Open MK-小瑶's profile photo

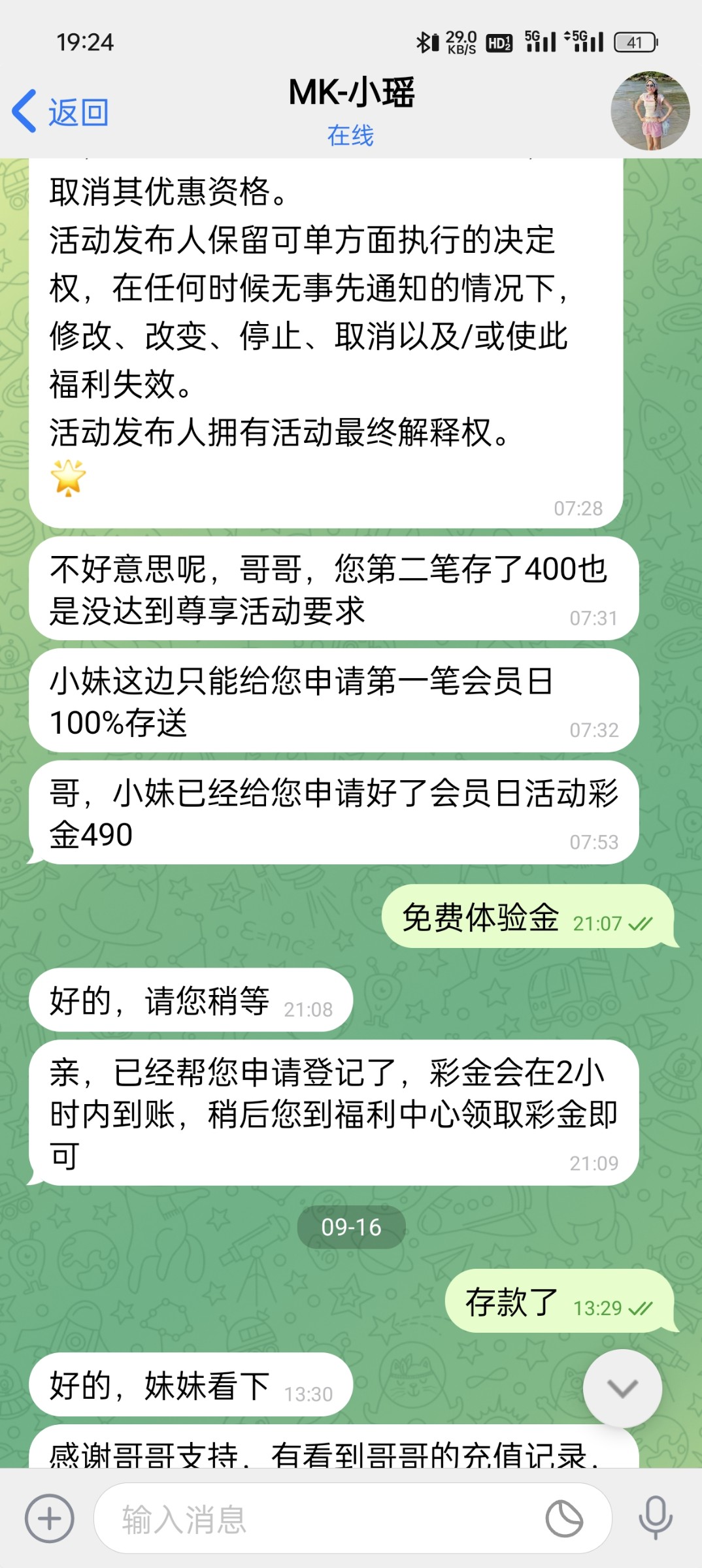(650, 111)
